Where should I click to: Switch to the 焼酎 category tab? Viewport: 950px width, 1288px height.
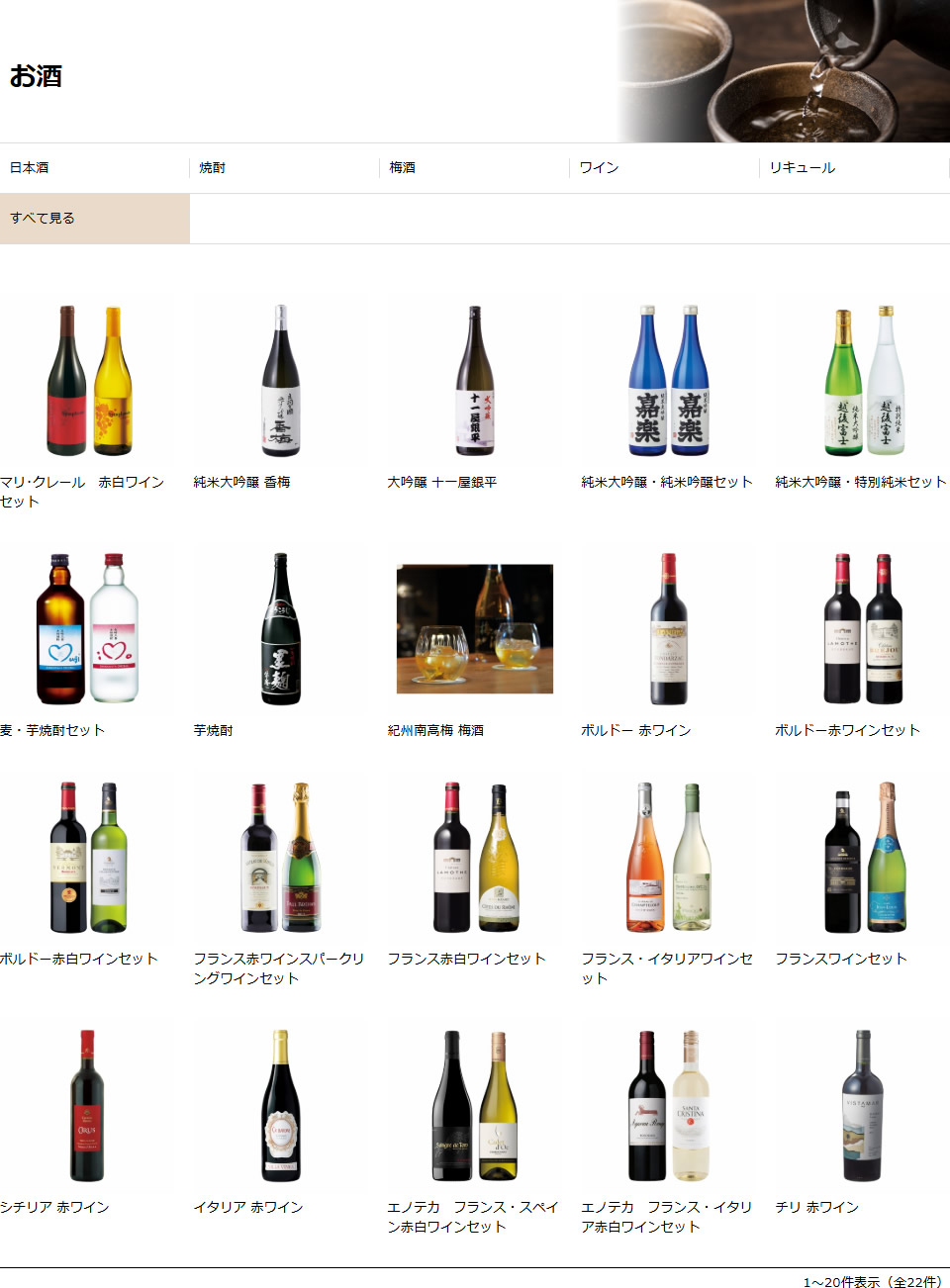coord(213,168)
